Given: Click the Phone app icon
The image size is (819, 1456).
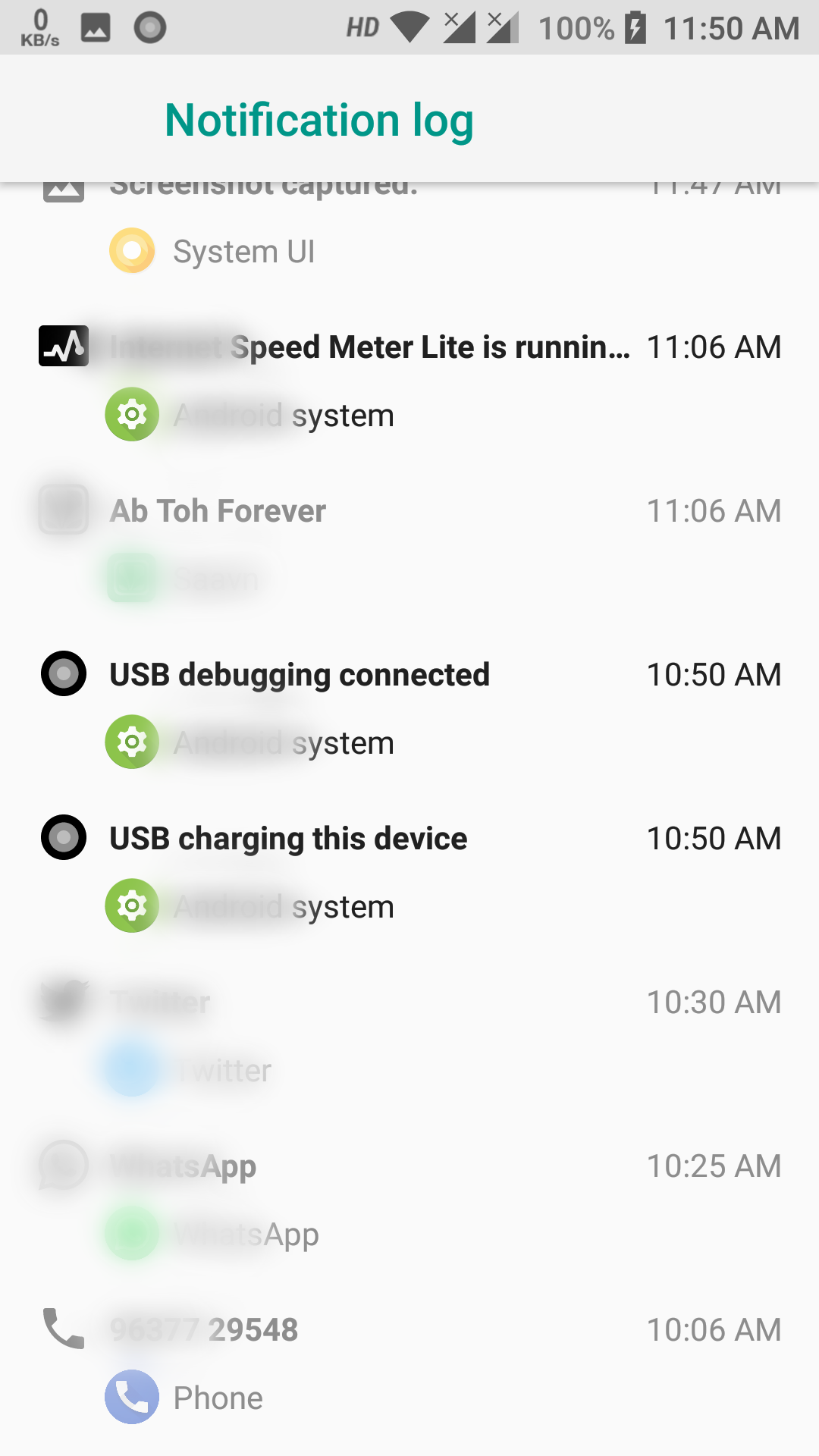Looking at the screenshot, I should point(131,1398).
